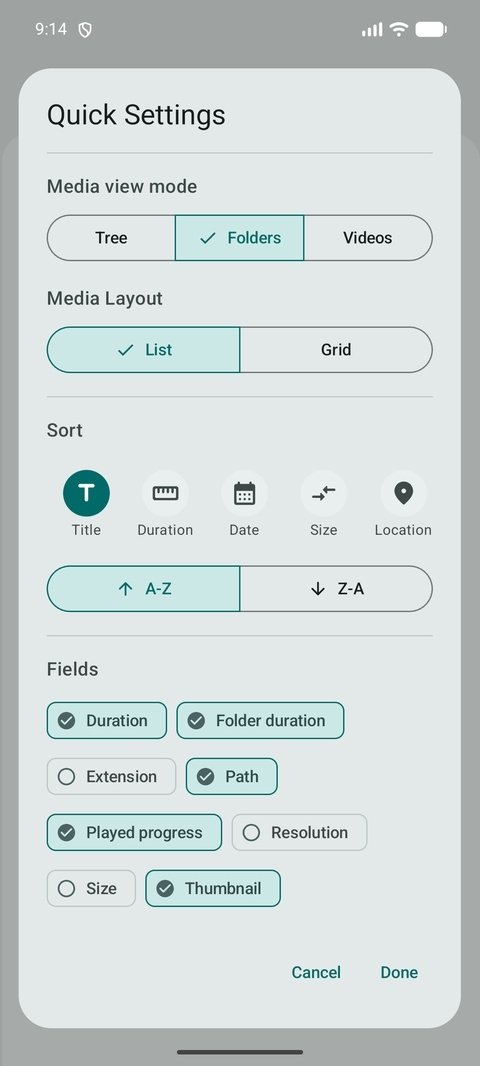Viewport: 480px width, 1066px height.
Task: Turn off the Thumbnail field
Action: [x=213, y=889]
